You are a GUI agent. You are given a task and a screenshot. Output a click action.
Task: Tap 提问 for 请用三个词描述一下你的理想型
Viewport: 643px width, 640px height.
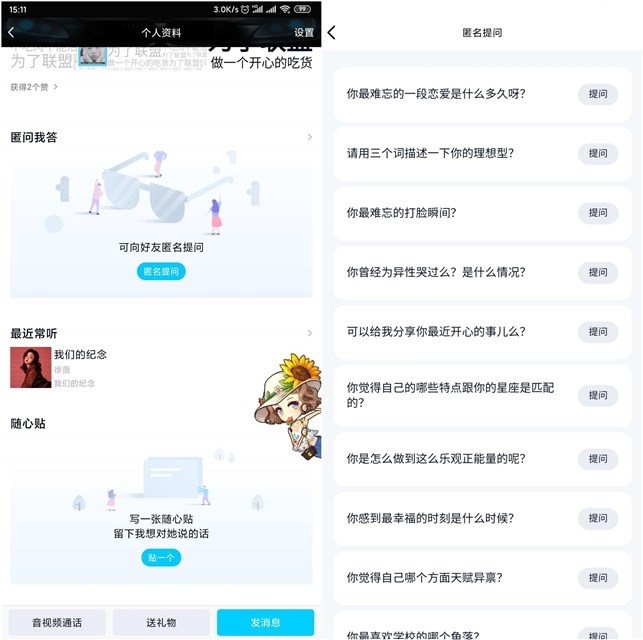click(x=598, y=153)
